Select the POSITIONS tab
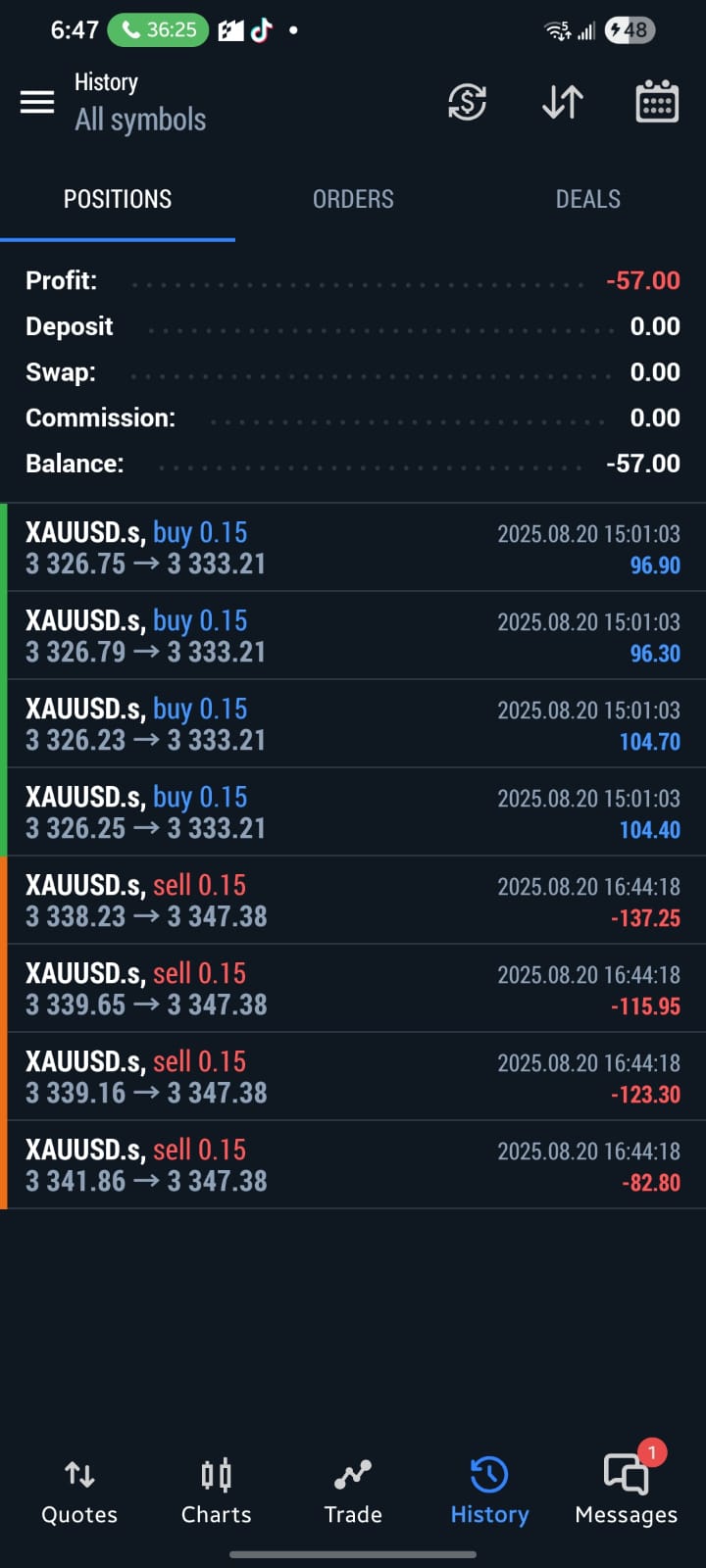The width and height of the screenshot is (706, 1568). 118,199
